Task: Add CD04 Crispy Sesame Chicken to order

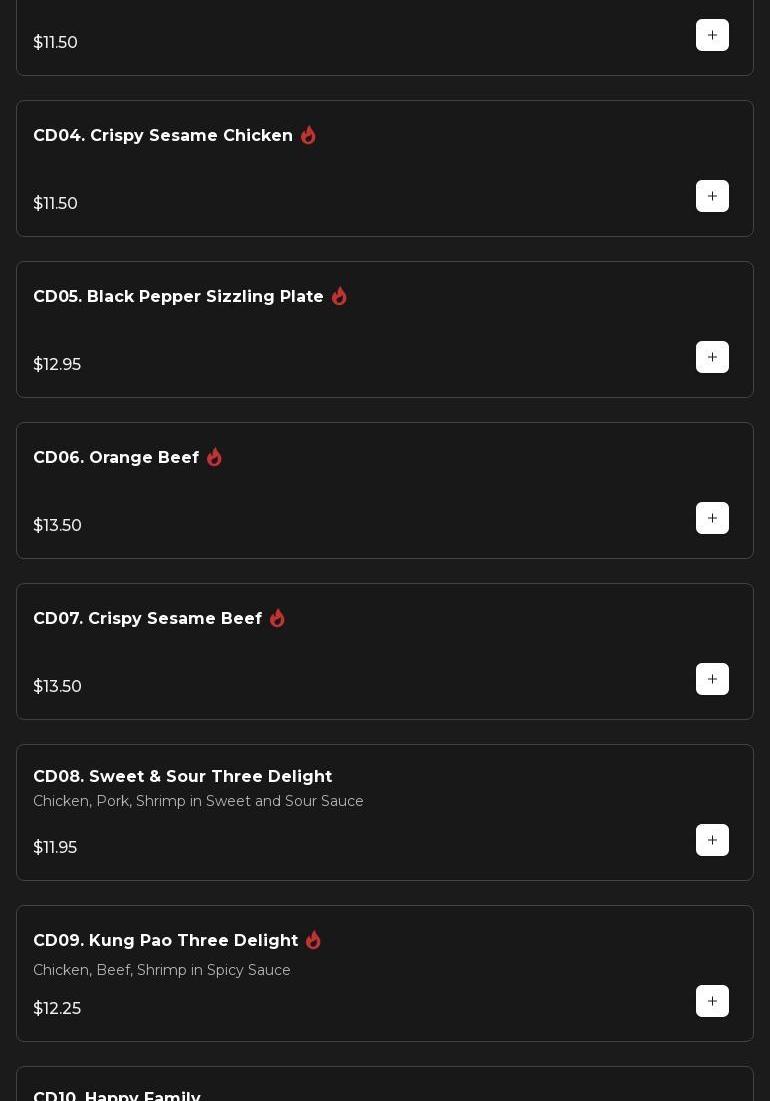Action: [x=712, y=196]
